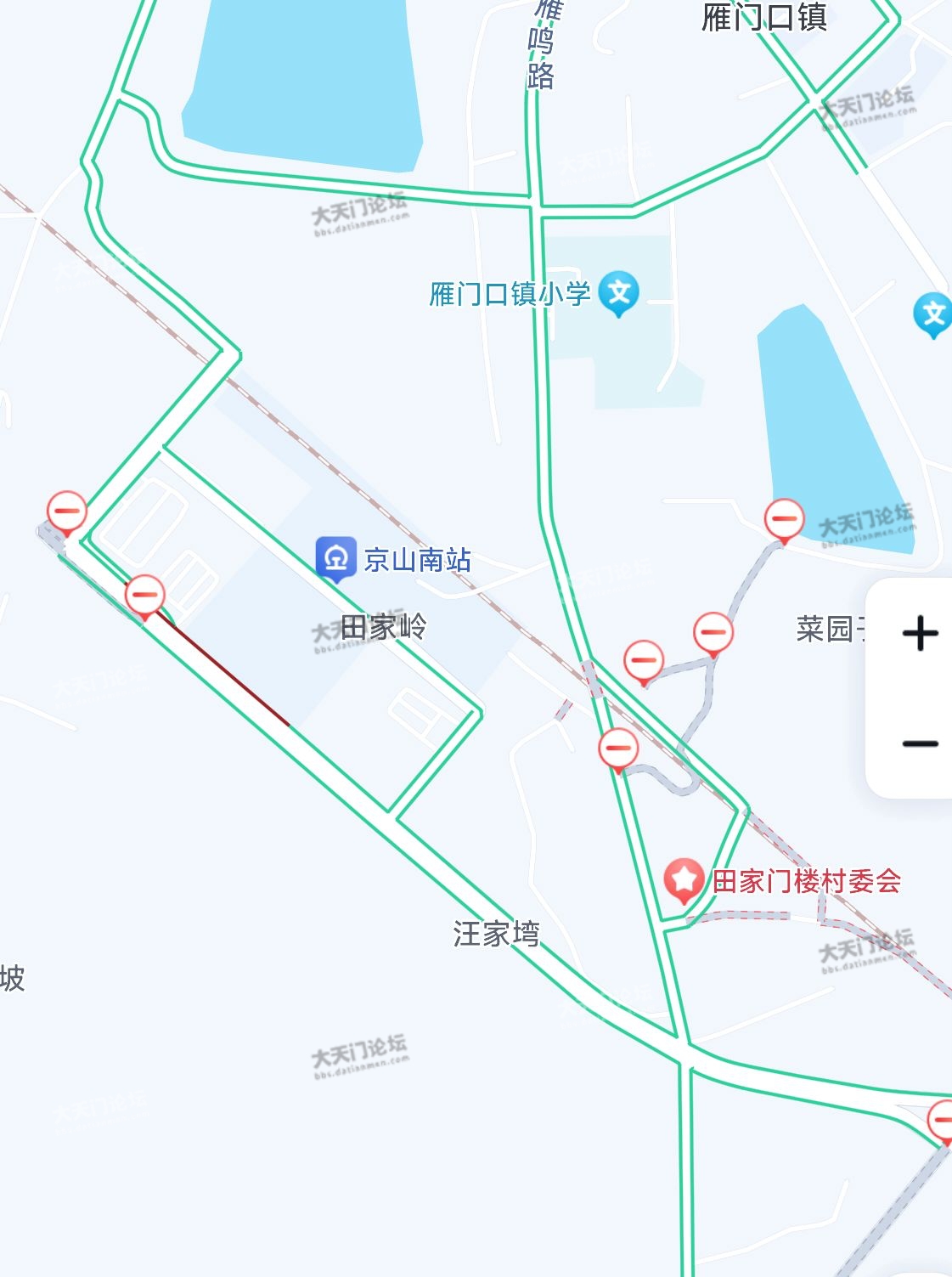Open the 田家门楼村委会 star marker

pos(684,879)
